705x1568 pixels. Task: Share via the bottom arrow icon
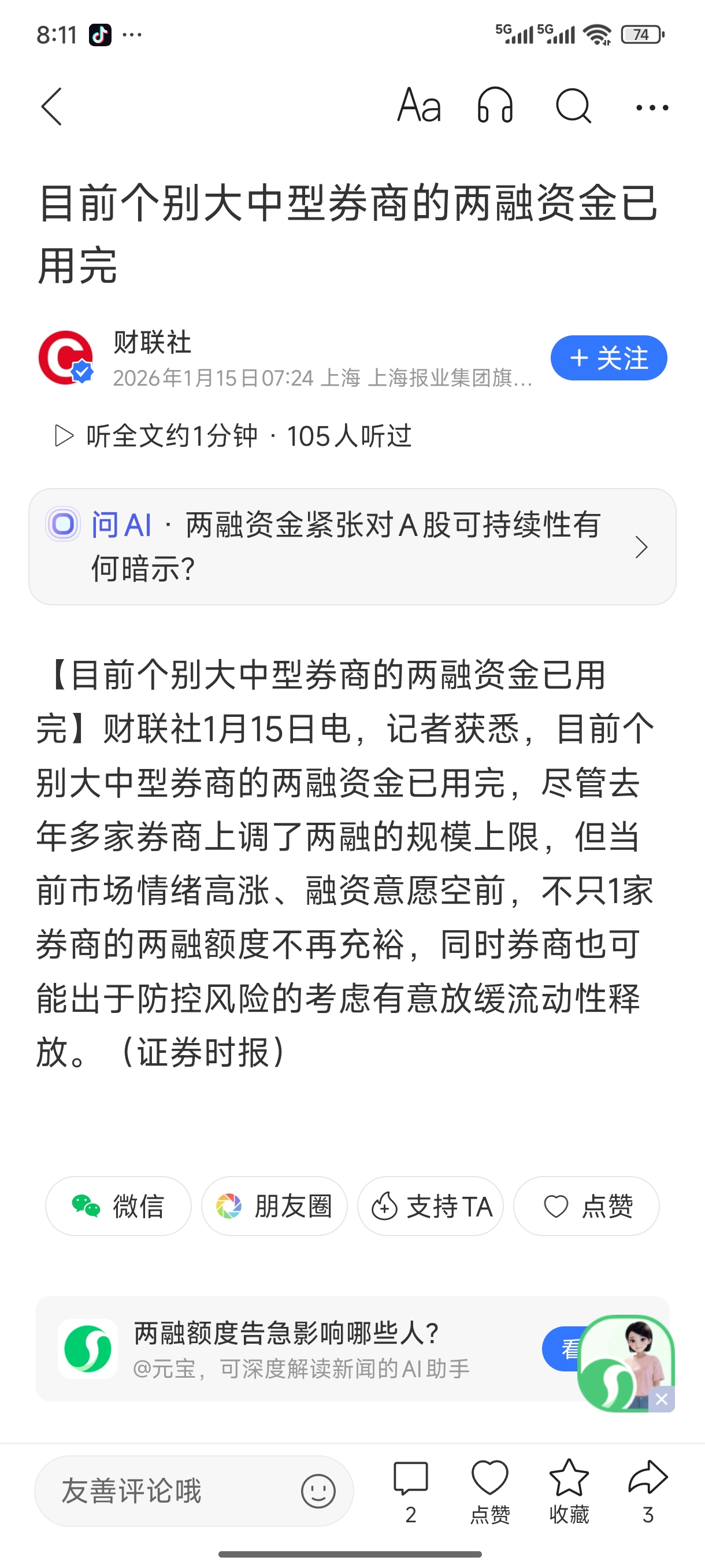coord(648,1489)
